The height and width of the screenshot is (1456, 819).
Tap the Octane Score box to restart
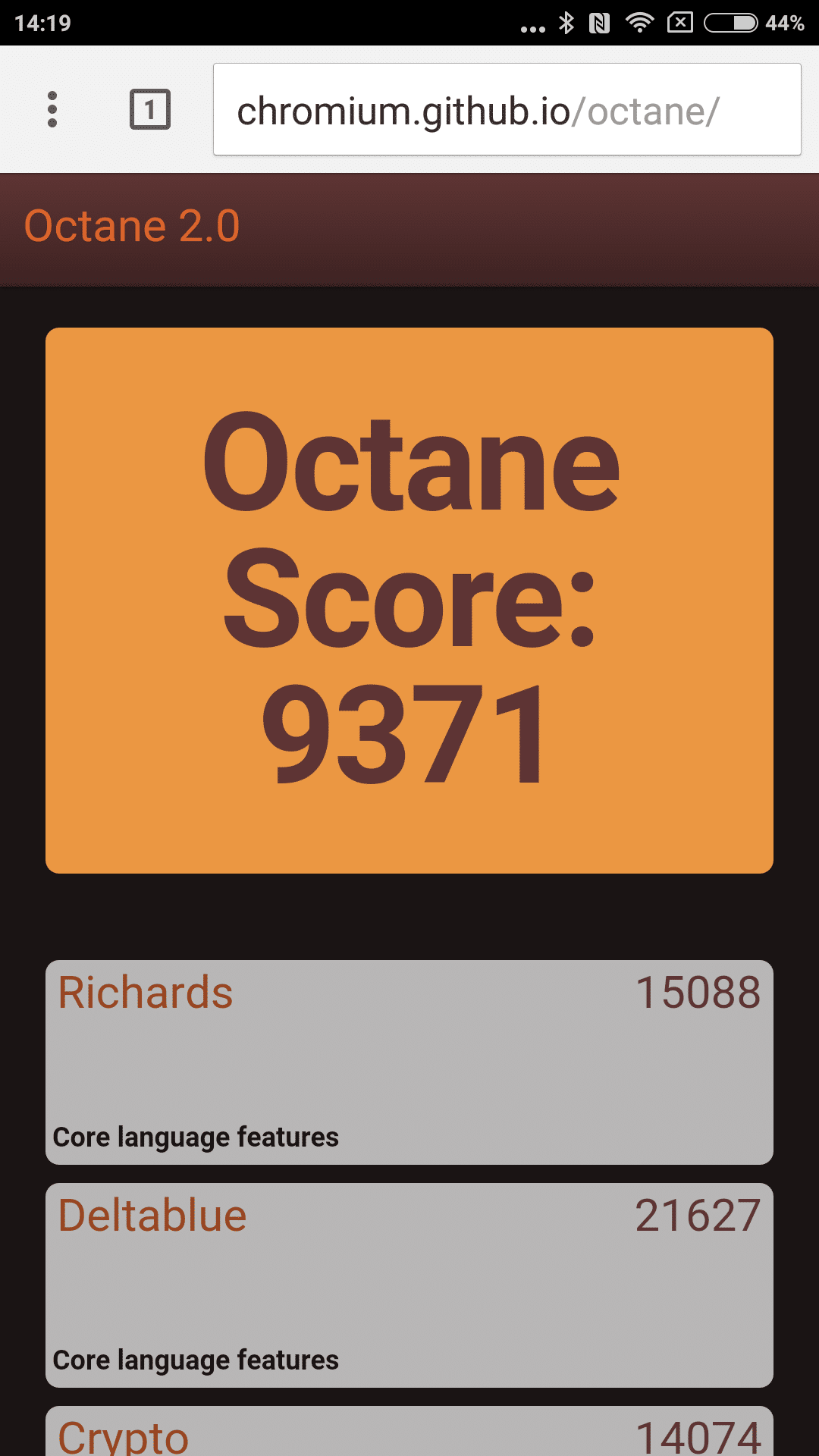point(409,600)
